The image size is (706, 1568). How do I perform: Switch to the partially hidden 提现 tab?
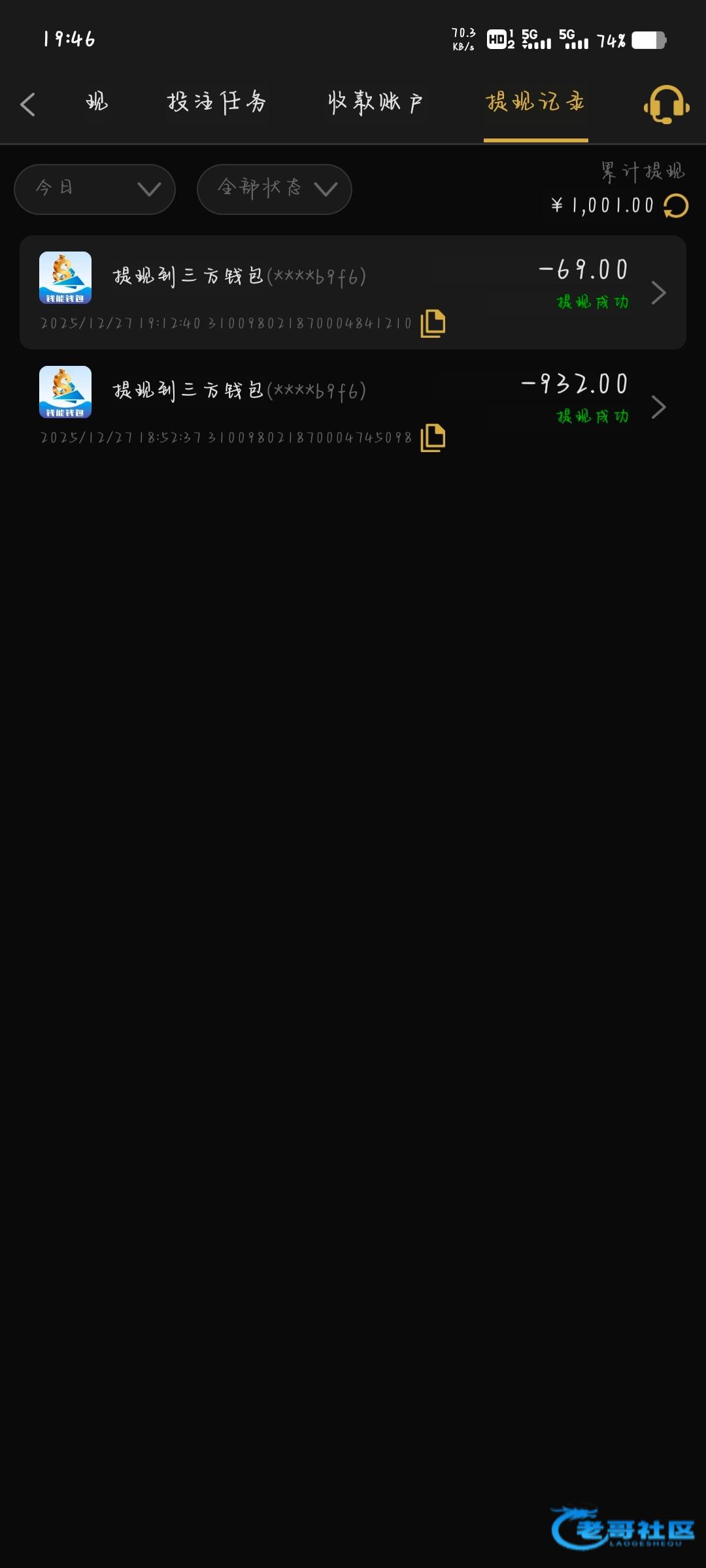click(97, 103)
